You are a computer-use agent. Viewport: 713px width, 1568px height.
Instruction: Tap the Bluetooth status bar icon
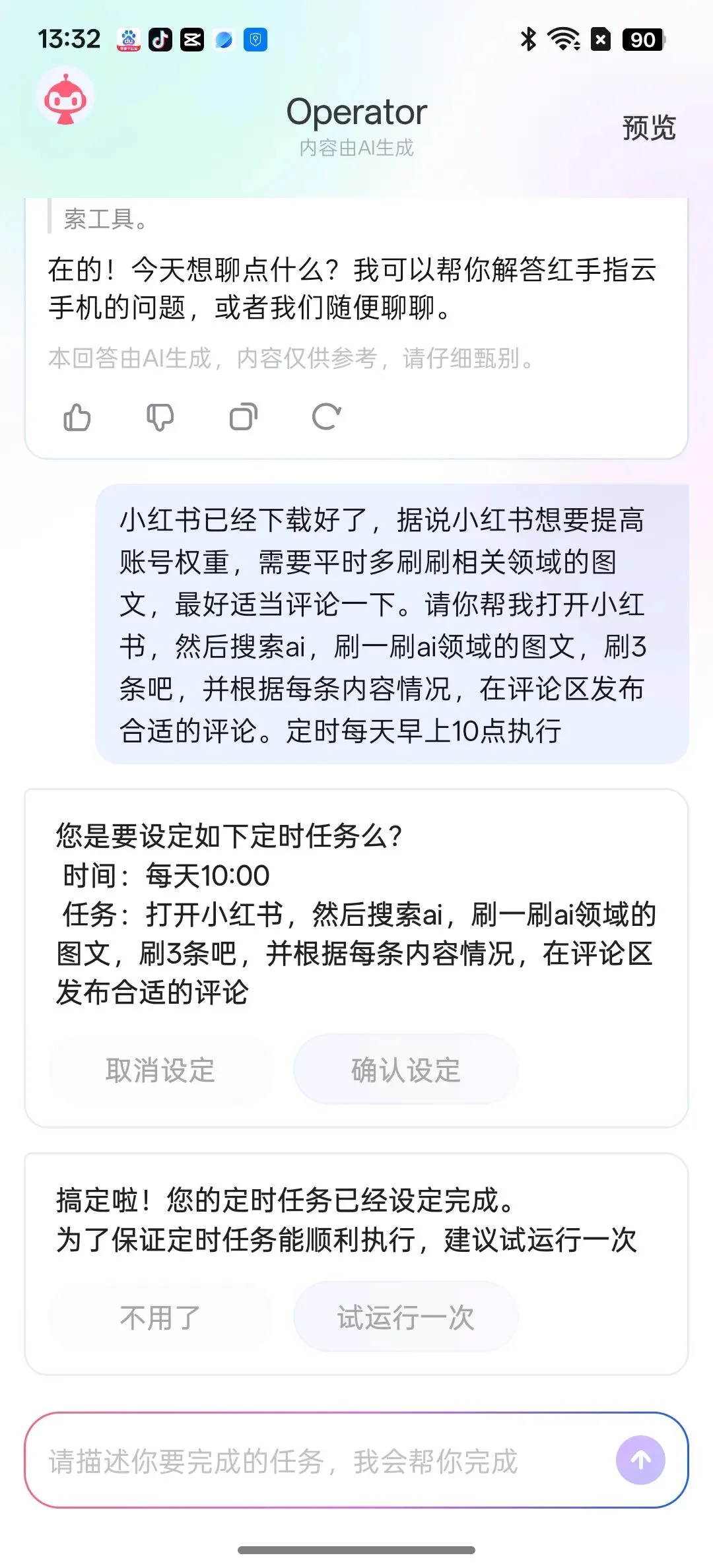527,40
